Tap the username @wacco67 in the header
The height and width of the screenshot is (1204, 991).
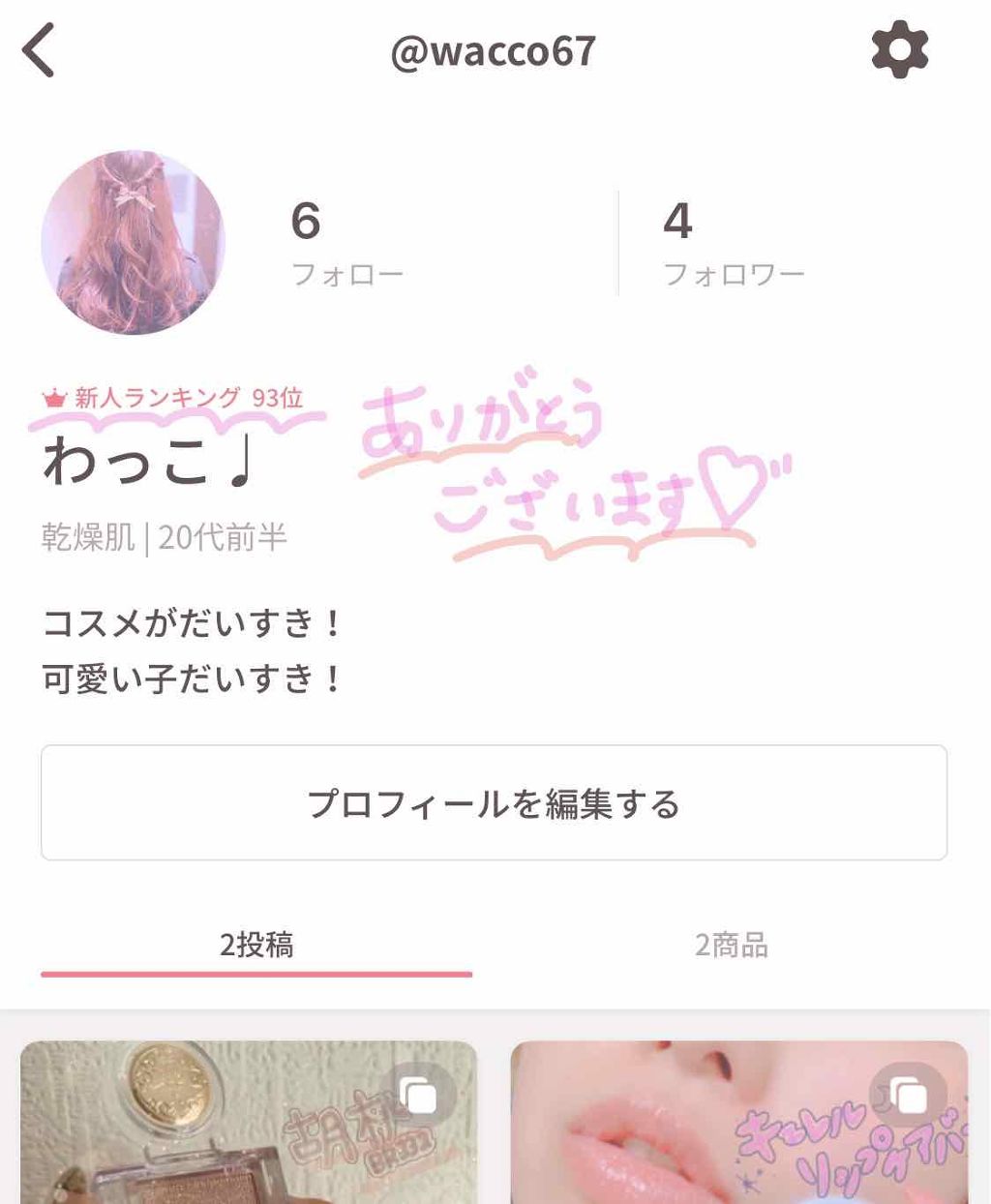click(495, 51)
